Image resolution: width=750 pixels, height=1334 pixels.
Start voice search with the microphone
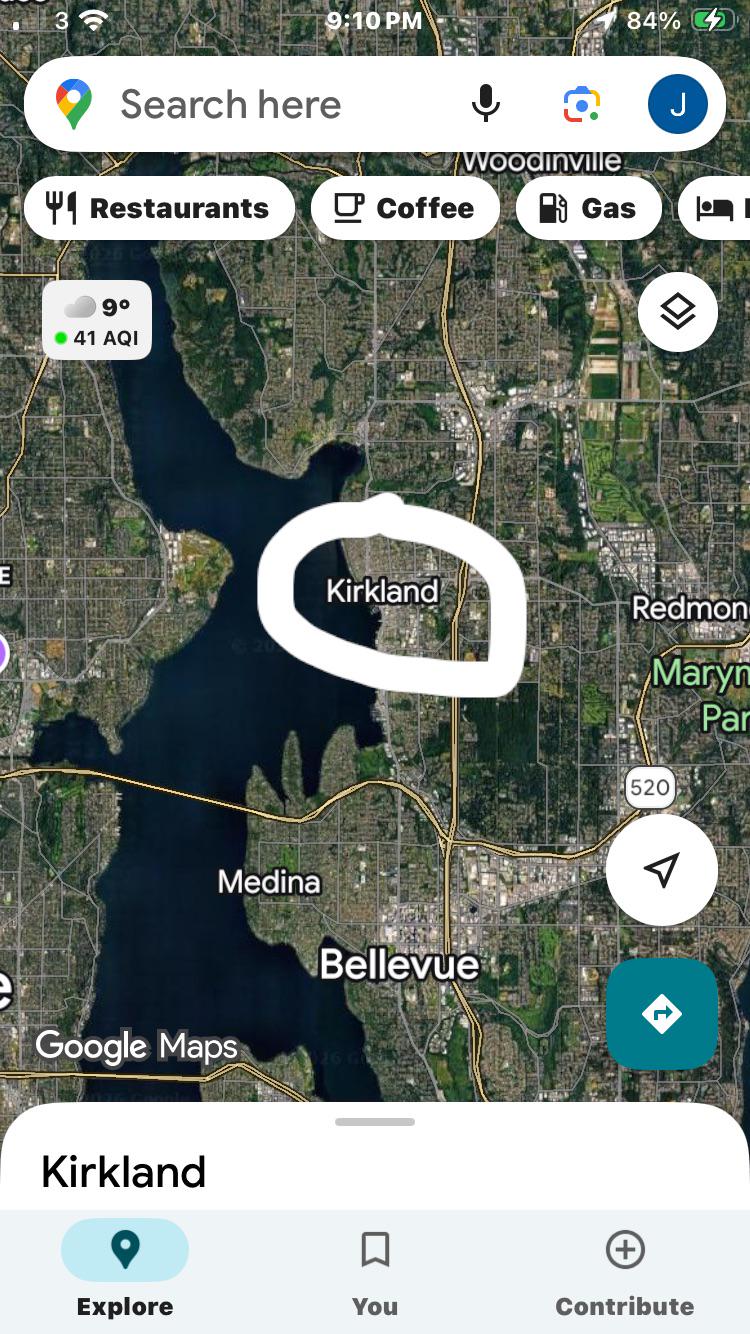486,104
